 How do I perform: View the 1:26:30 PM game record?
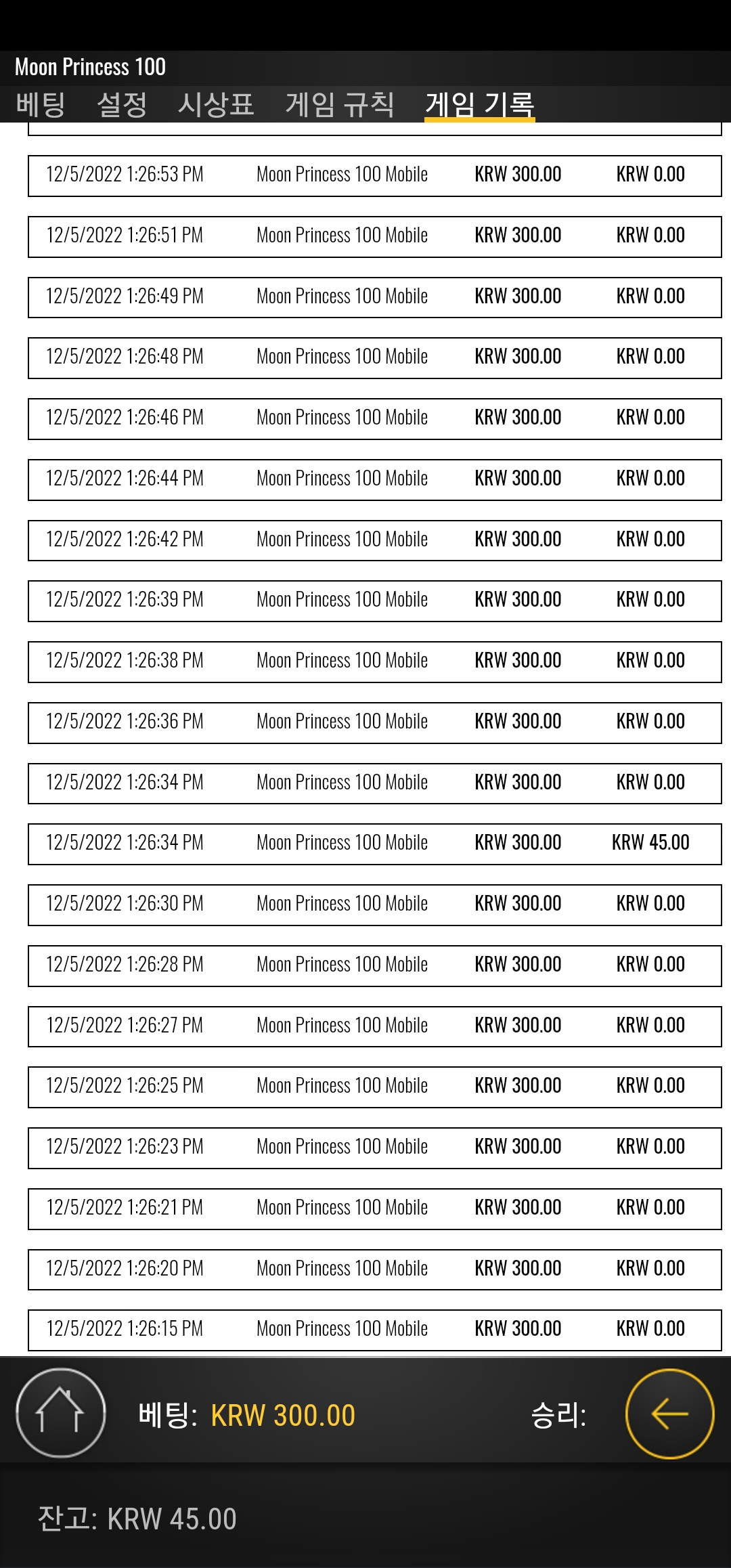tap(375, 905)
